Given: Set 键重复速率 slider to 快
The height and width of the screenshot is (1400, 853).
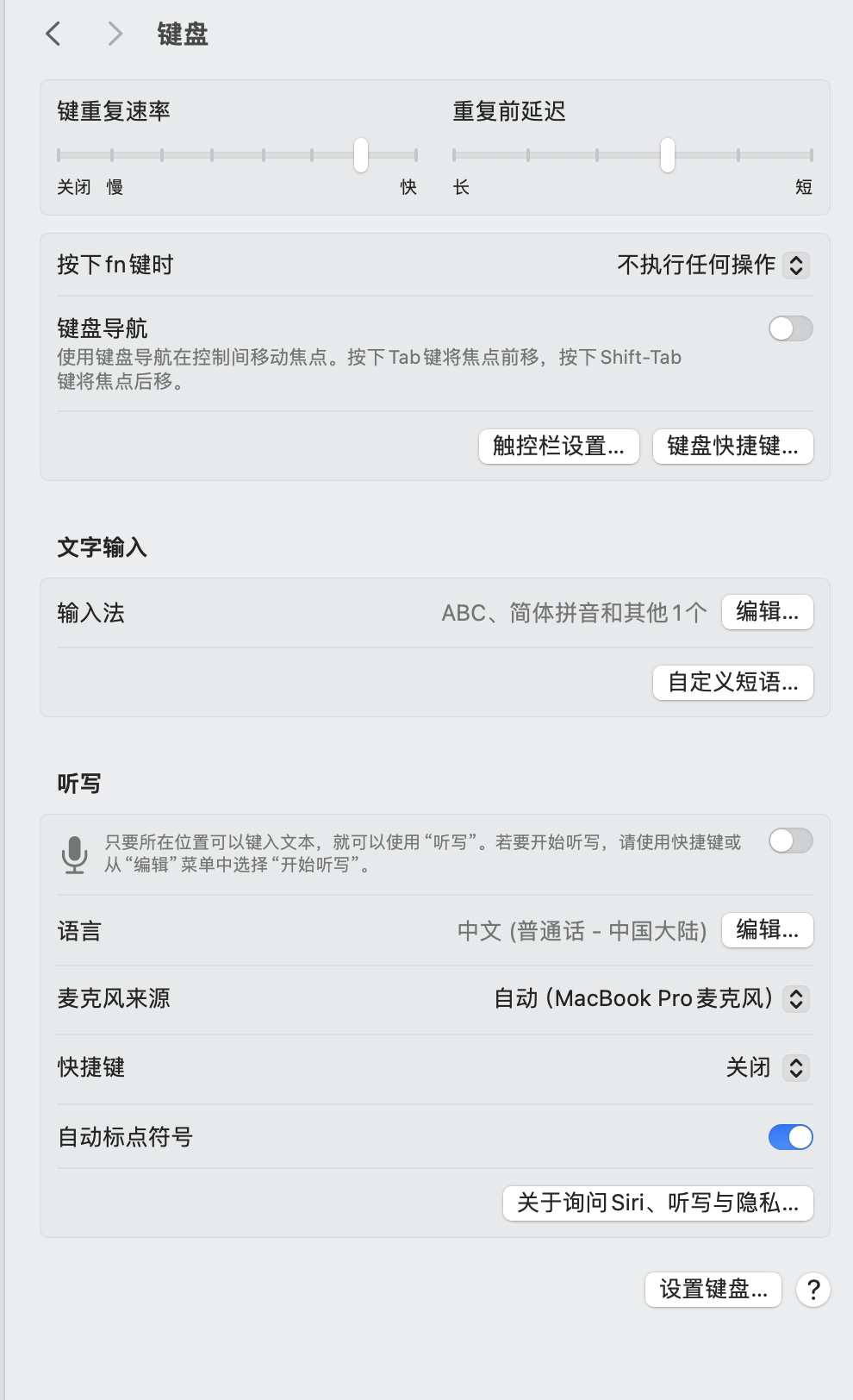Looking at the screenshot, I should pyautogui.click(x=416, y=155).
